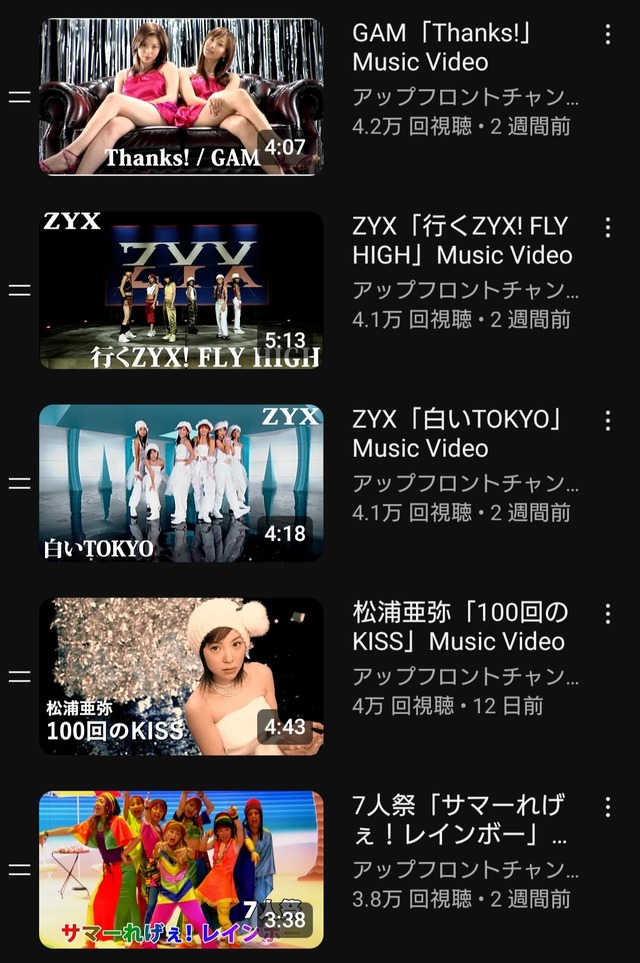Tap more options for 7人祭 video
Viewport: 640px width, 963px height.
point(607,807)
